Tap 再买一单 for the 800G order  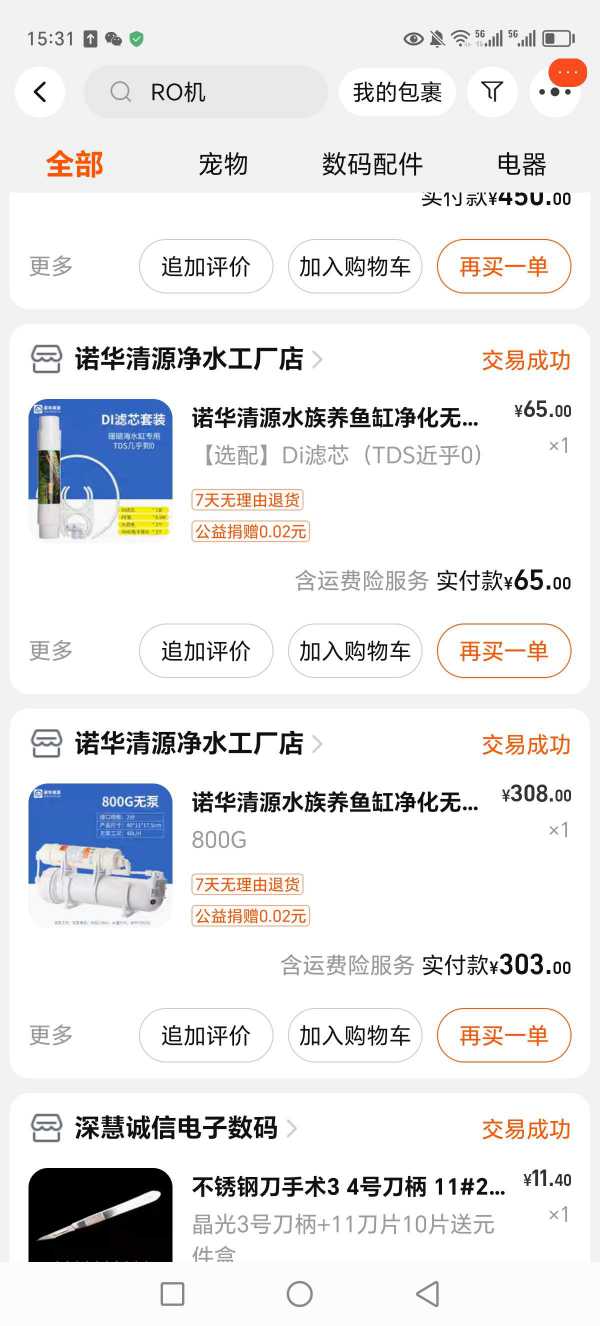point(504,1035)
